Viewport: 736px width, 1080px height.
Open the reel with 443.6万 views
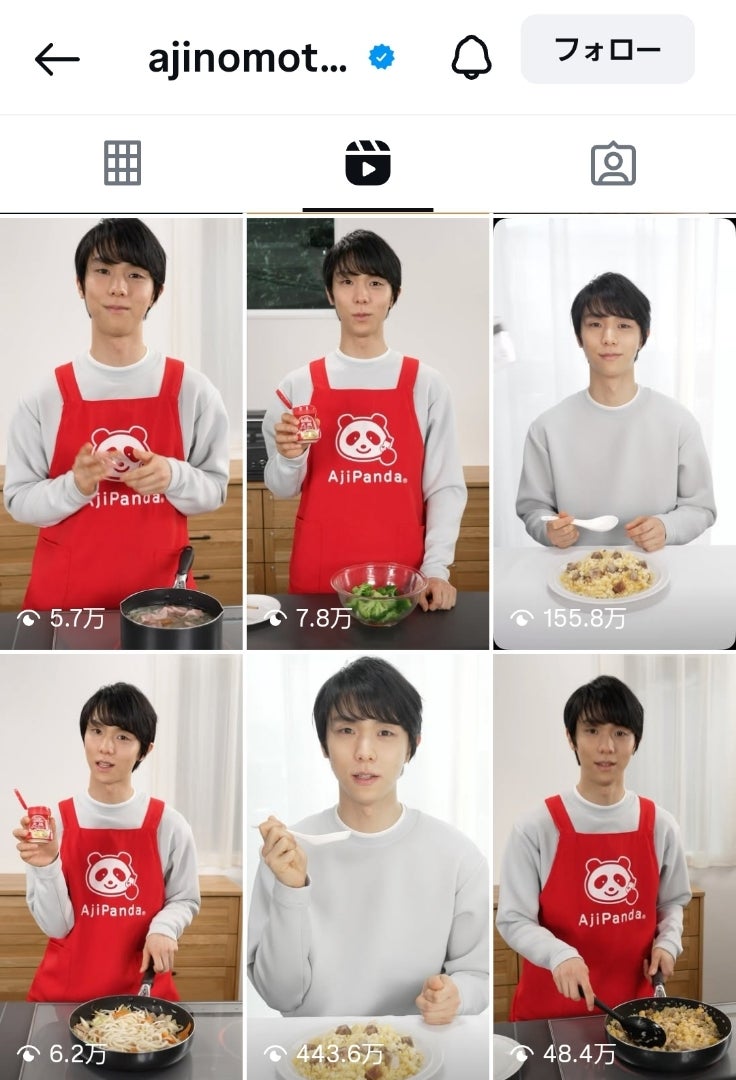tap(368, 866)
